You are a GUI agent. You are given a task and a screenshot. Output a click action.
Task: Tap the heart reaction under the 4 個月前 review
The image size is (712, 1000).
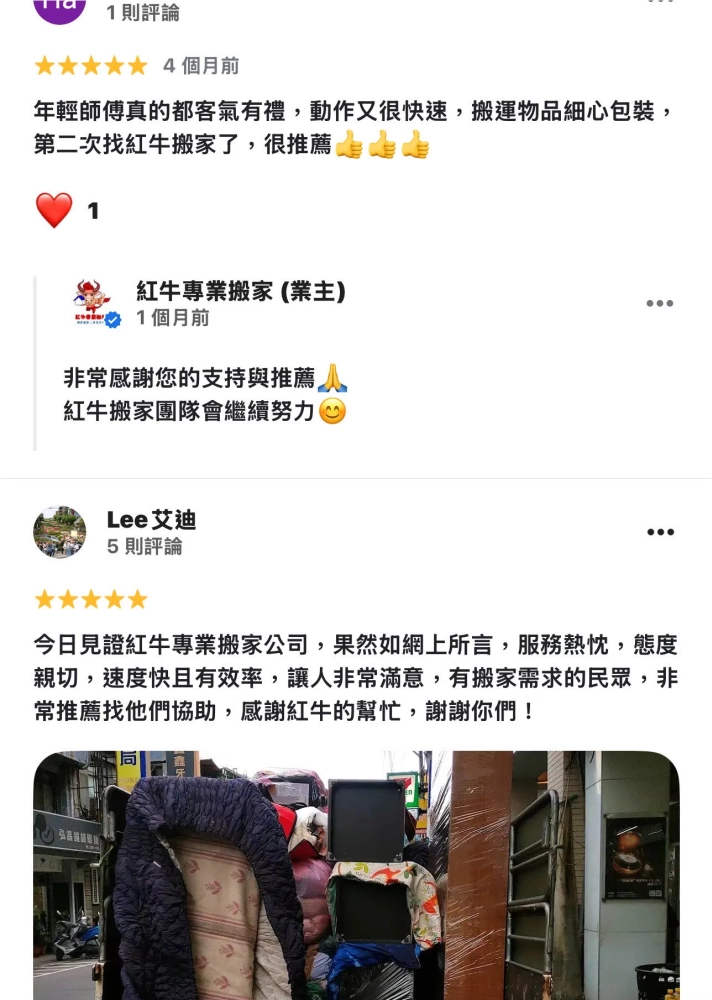coord(55,210)
